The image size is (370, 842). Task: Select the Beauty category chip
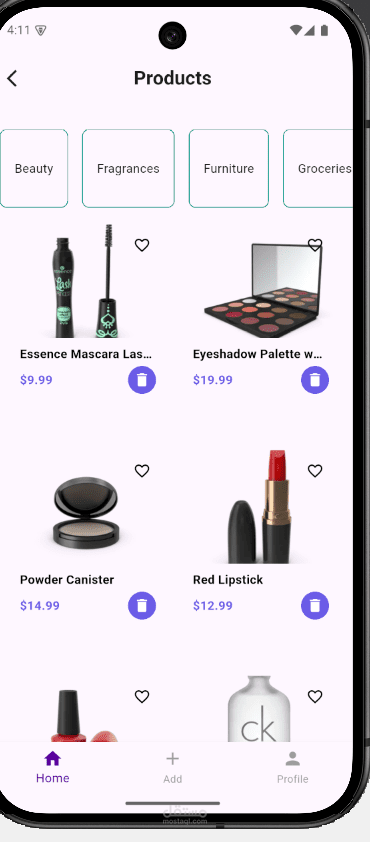[x=34, y=169]
